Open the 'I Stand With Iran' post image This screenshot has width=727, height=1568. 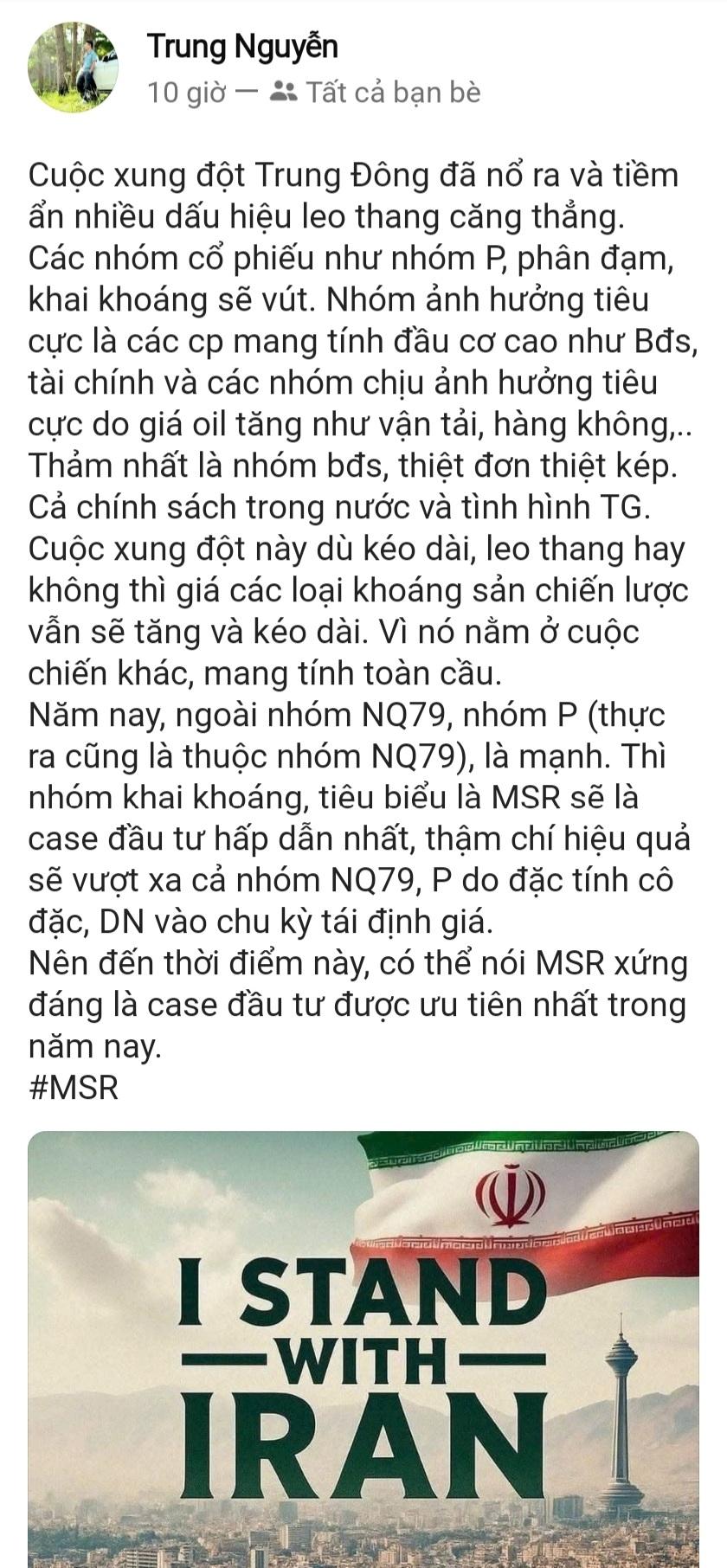363,1348
